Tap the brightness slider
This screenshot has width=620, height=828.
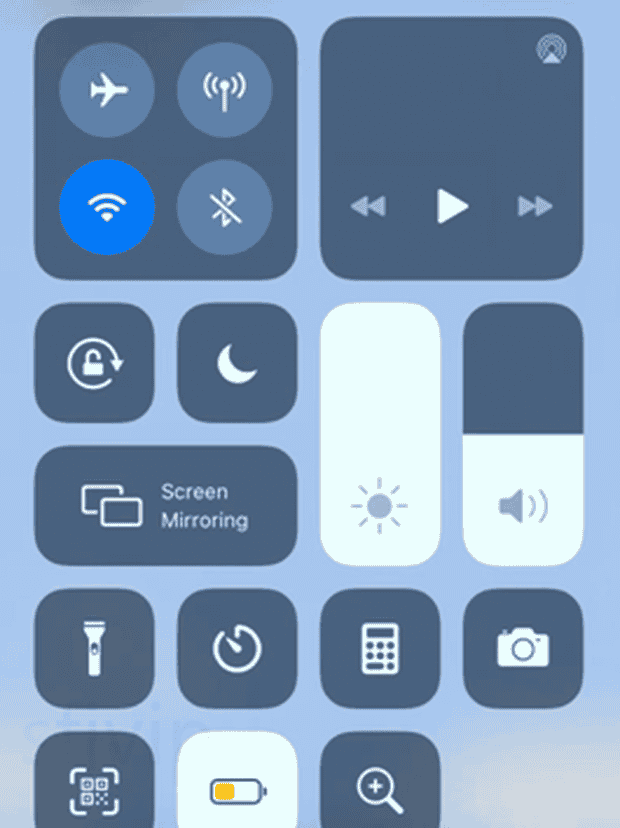click(380, 435)
